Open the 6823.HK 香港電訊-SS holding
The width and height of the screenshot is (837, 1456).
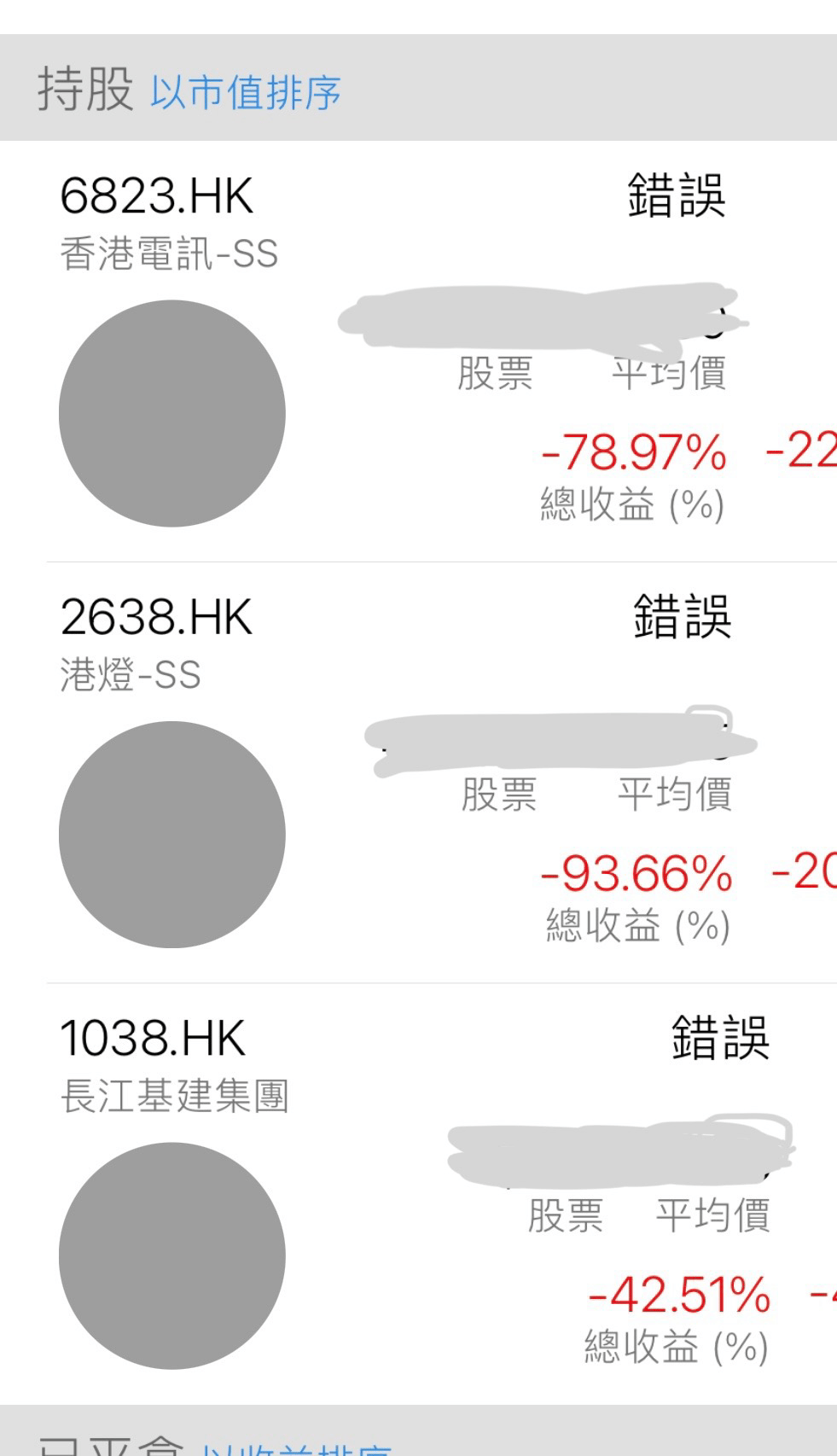coord(418,352)
